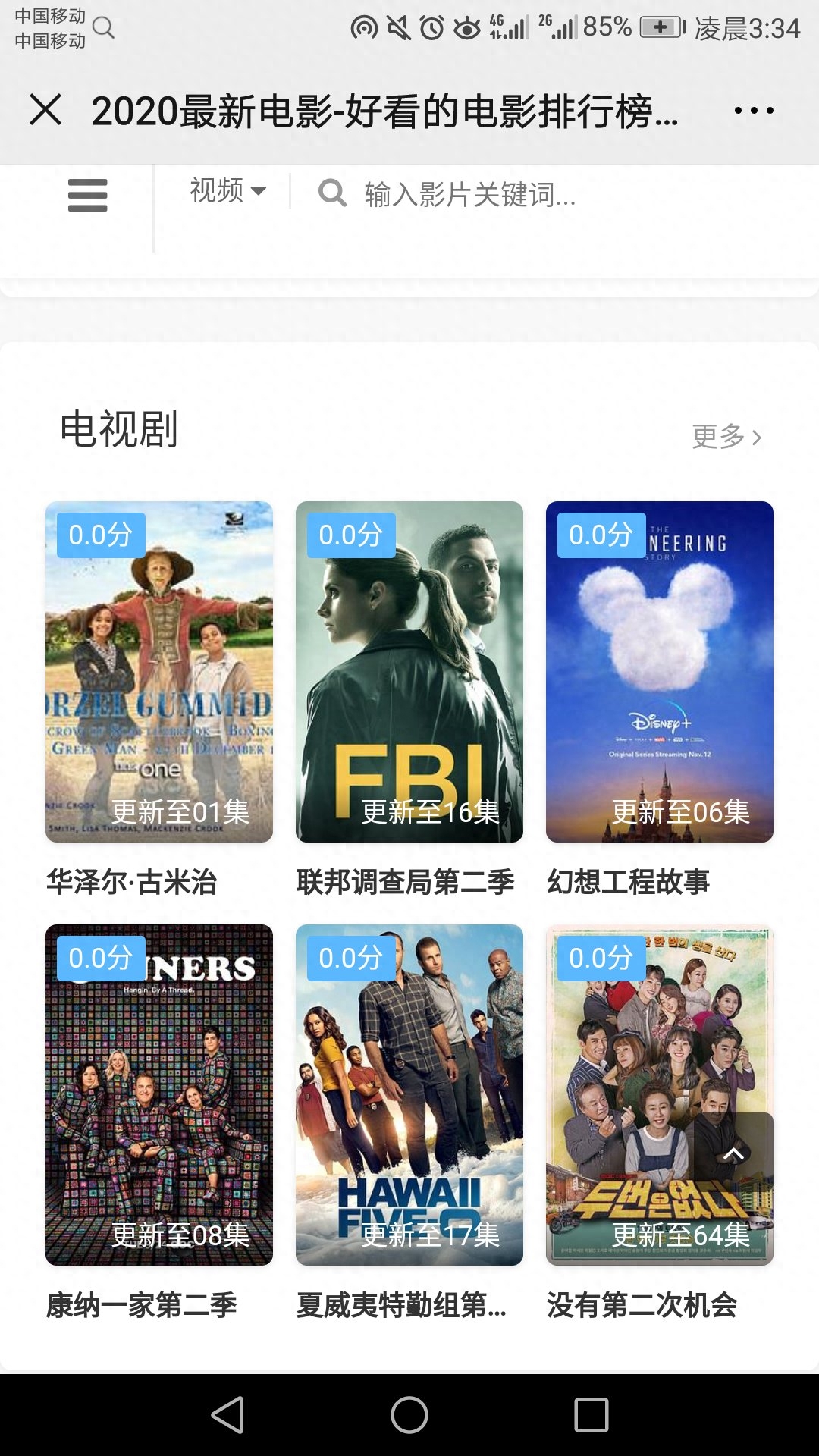View 更多 TV series

click(x=726, y=437)
